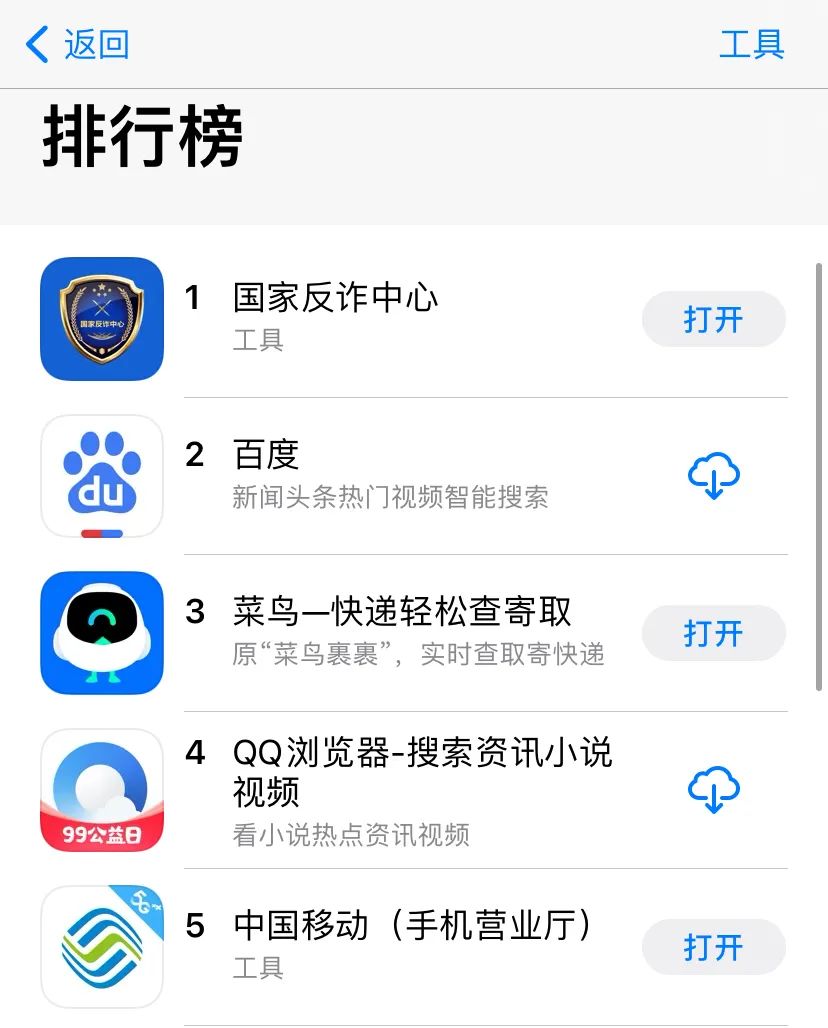
Task: Open the 工具 category link
Action: coord(752,45)
